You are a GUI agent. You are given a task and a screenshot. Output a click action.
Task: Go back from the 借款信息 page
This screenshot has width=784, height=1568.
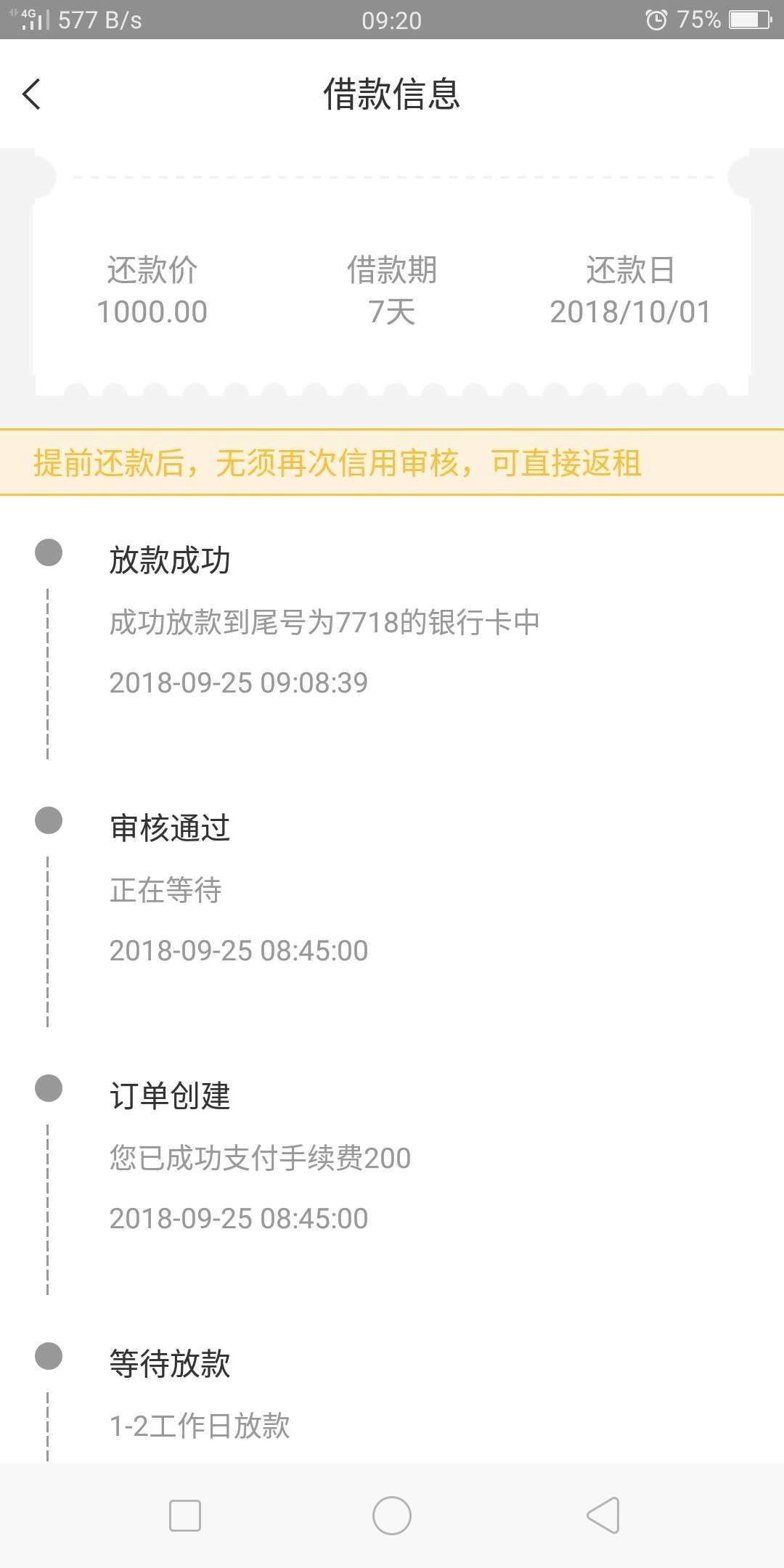click(32, 94)
